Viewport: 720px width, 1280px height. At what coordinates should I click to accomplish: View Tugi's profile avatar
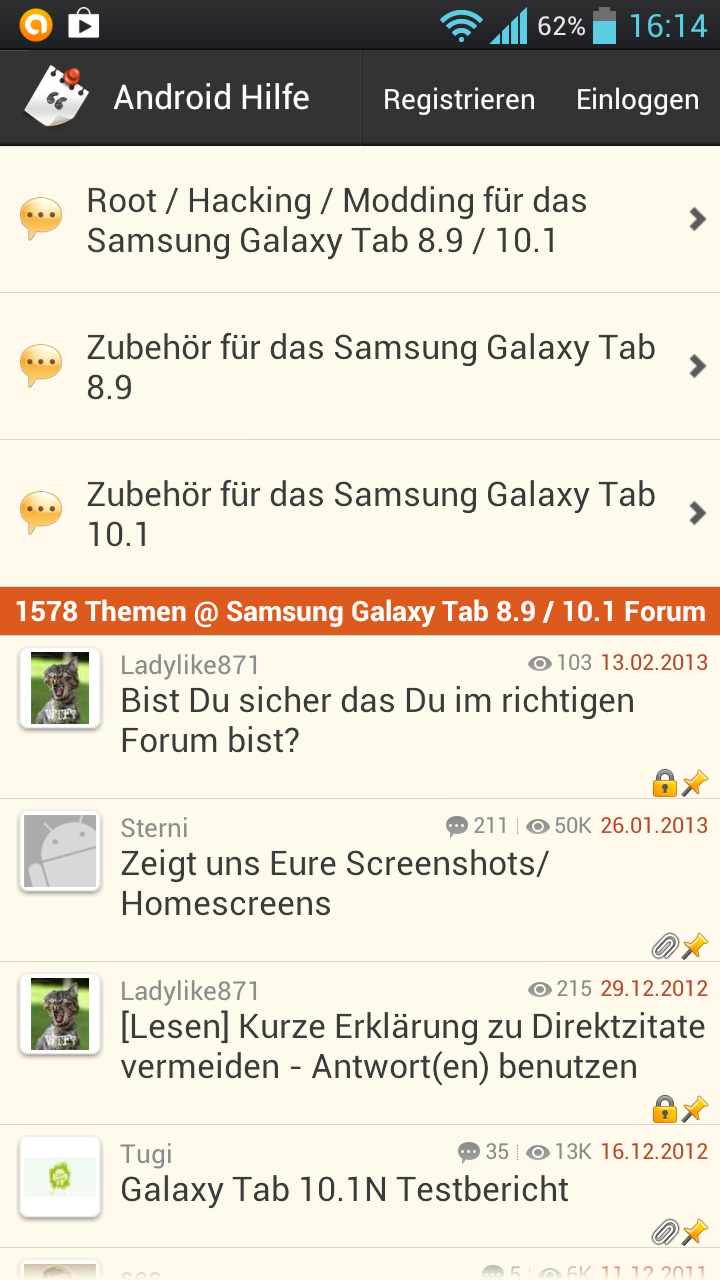(60, 1177)
